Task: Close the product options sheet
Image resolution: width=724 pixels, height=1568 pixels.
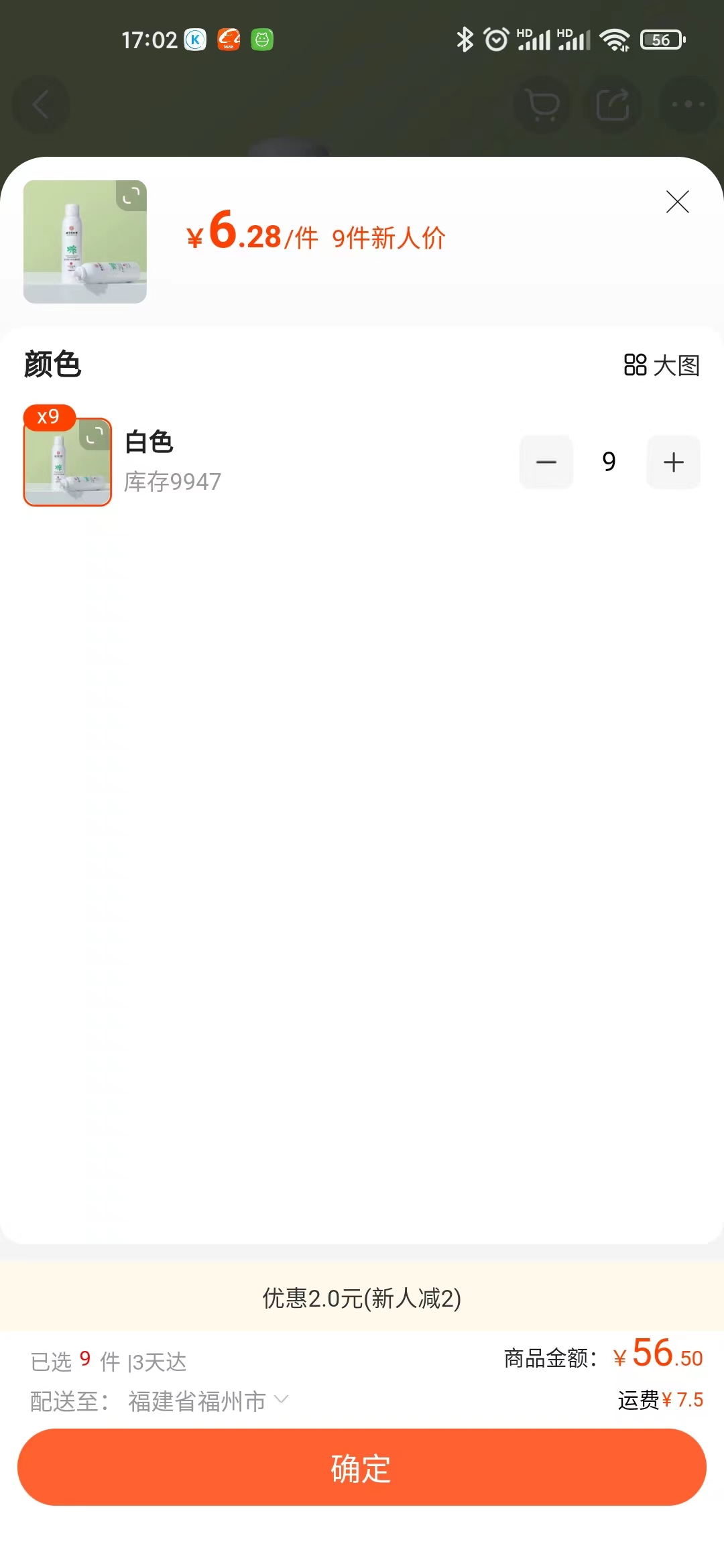Action: pyautogui.click(x=677, y=202)
